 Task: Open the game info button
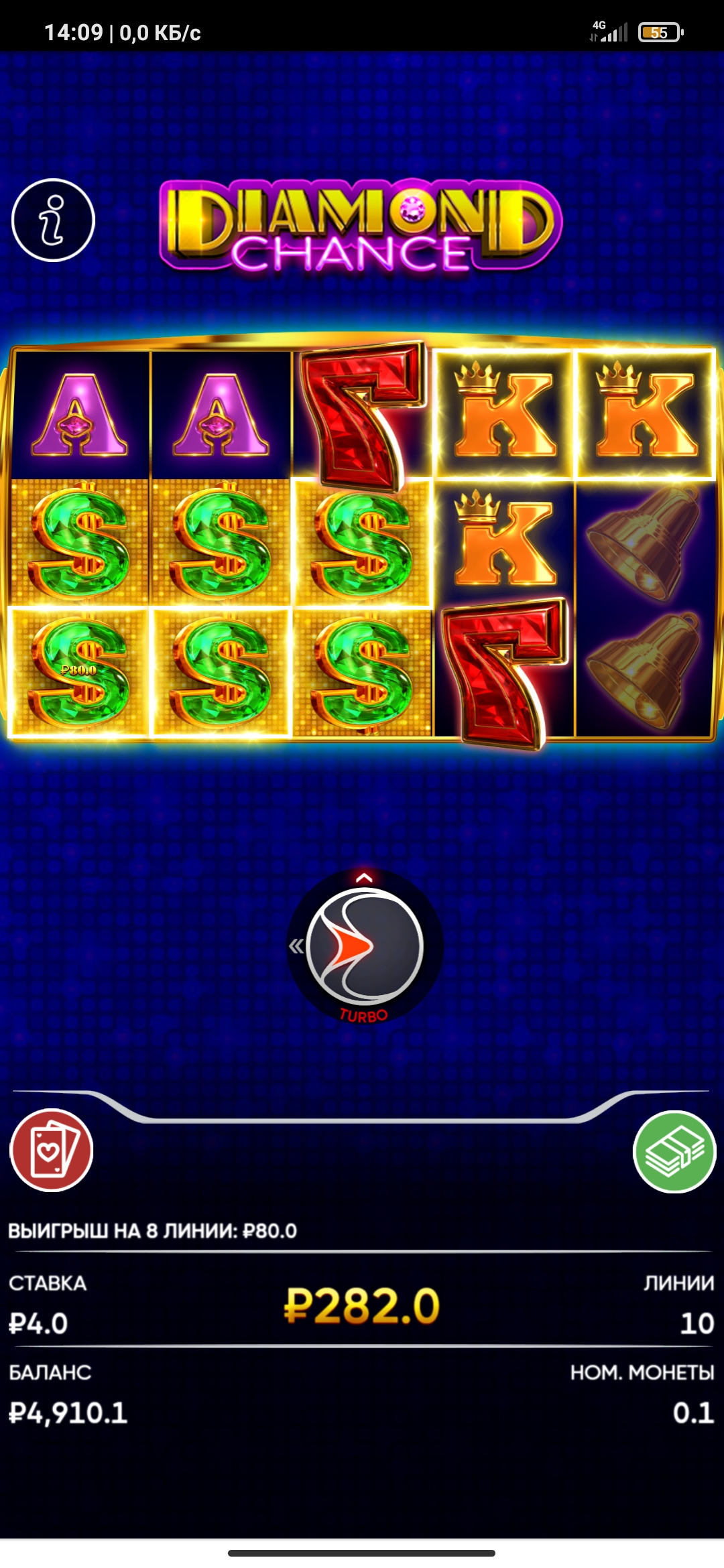[54, 220]
